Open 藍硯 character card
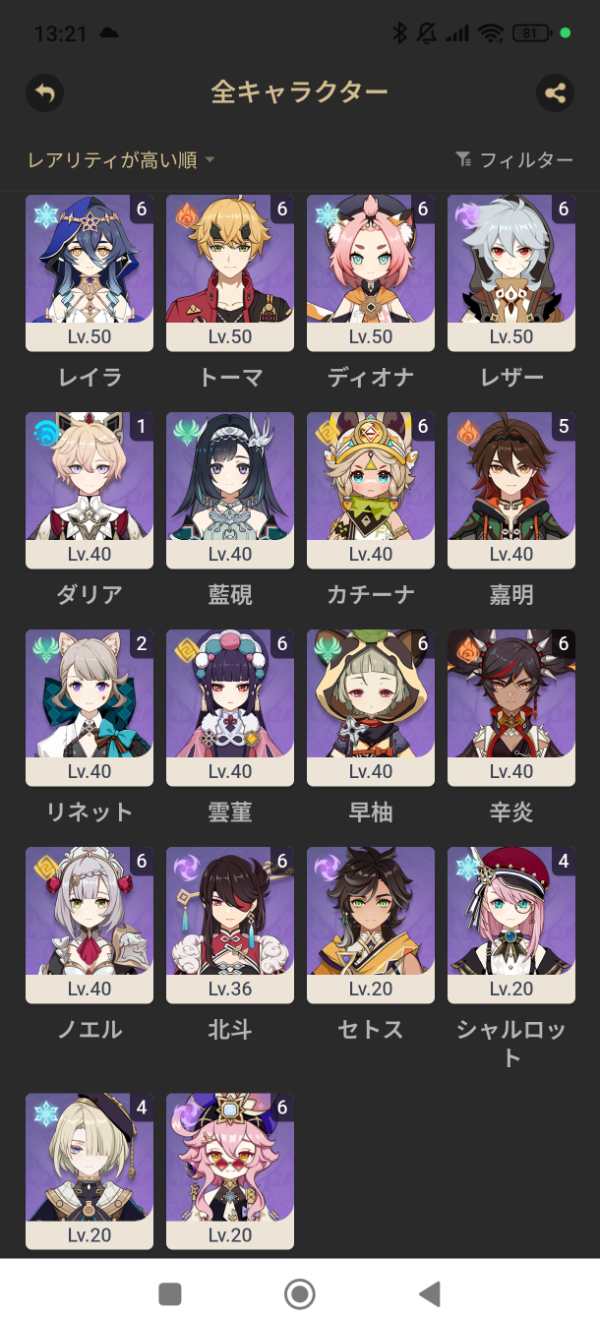This screenshot has height=1333, width=600. coord(230,490)
